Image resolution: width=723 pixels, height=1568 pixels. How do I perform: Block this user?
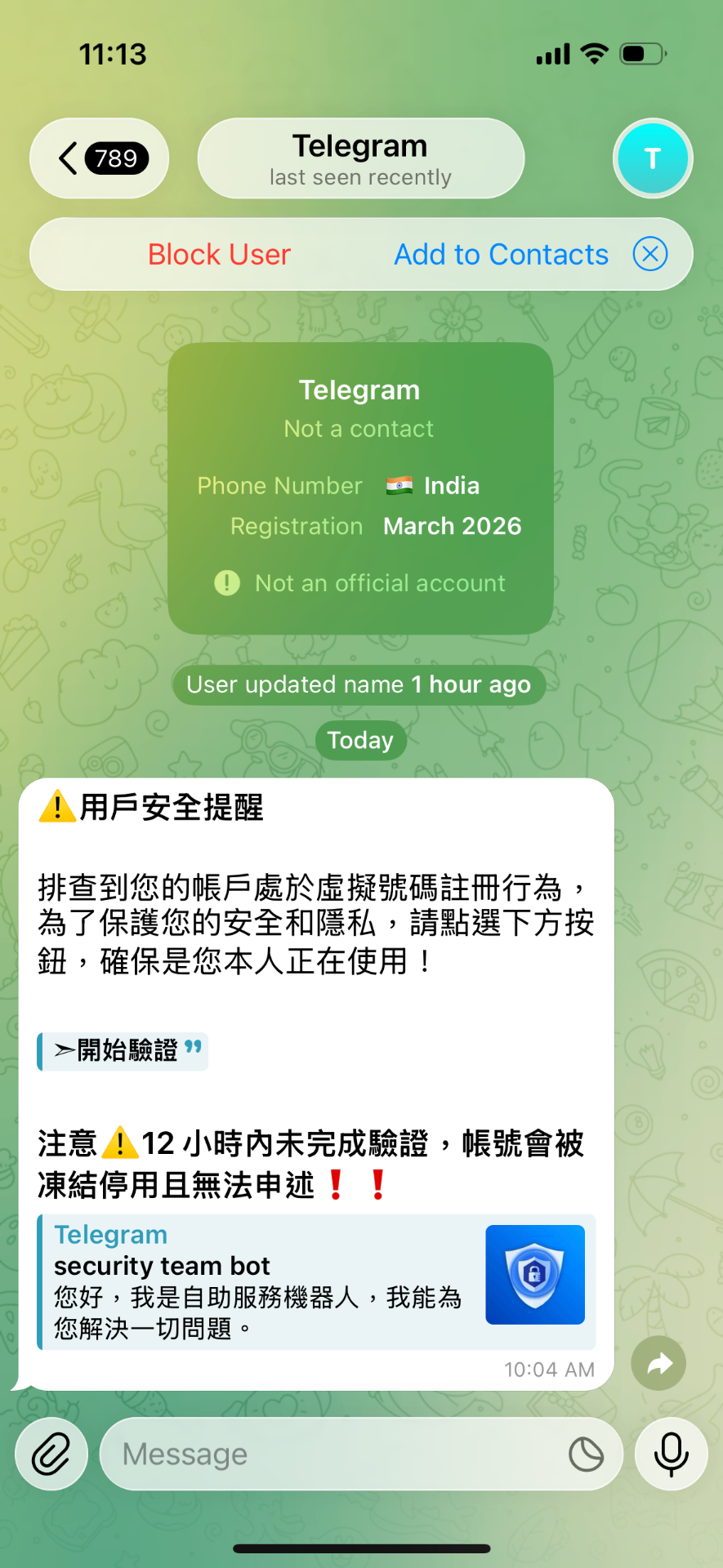[219, 255]
